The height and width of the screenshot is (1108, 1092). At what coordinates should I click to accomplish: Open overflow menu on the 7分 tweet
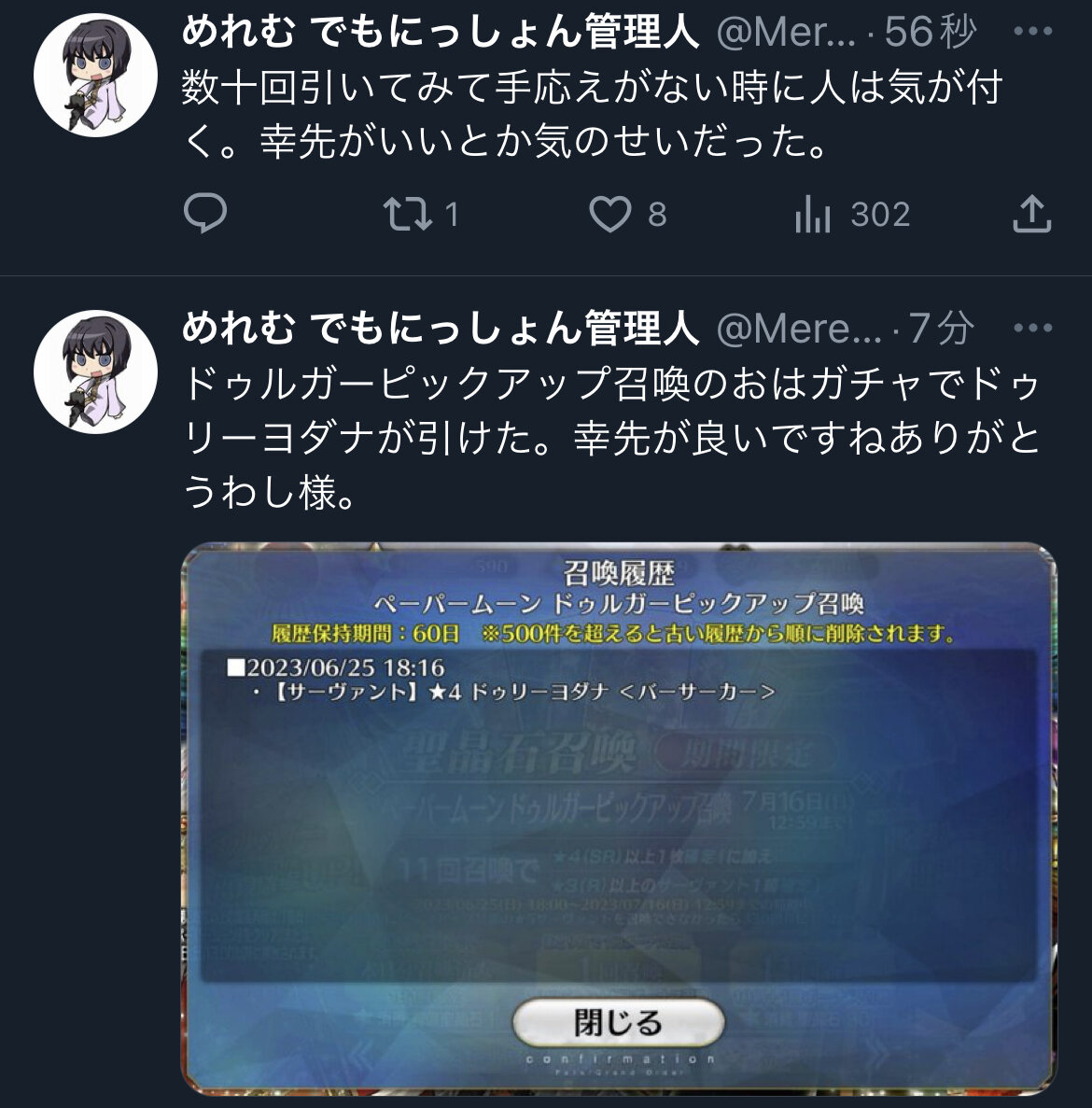click(1032, 328)
